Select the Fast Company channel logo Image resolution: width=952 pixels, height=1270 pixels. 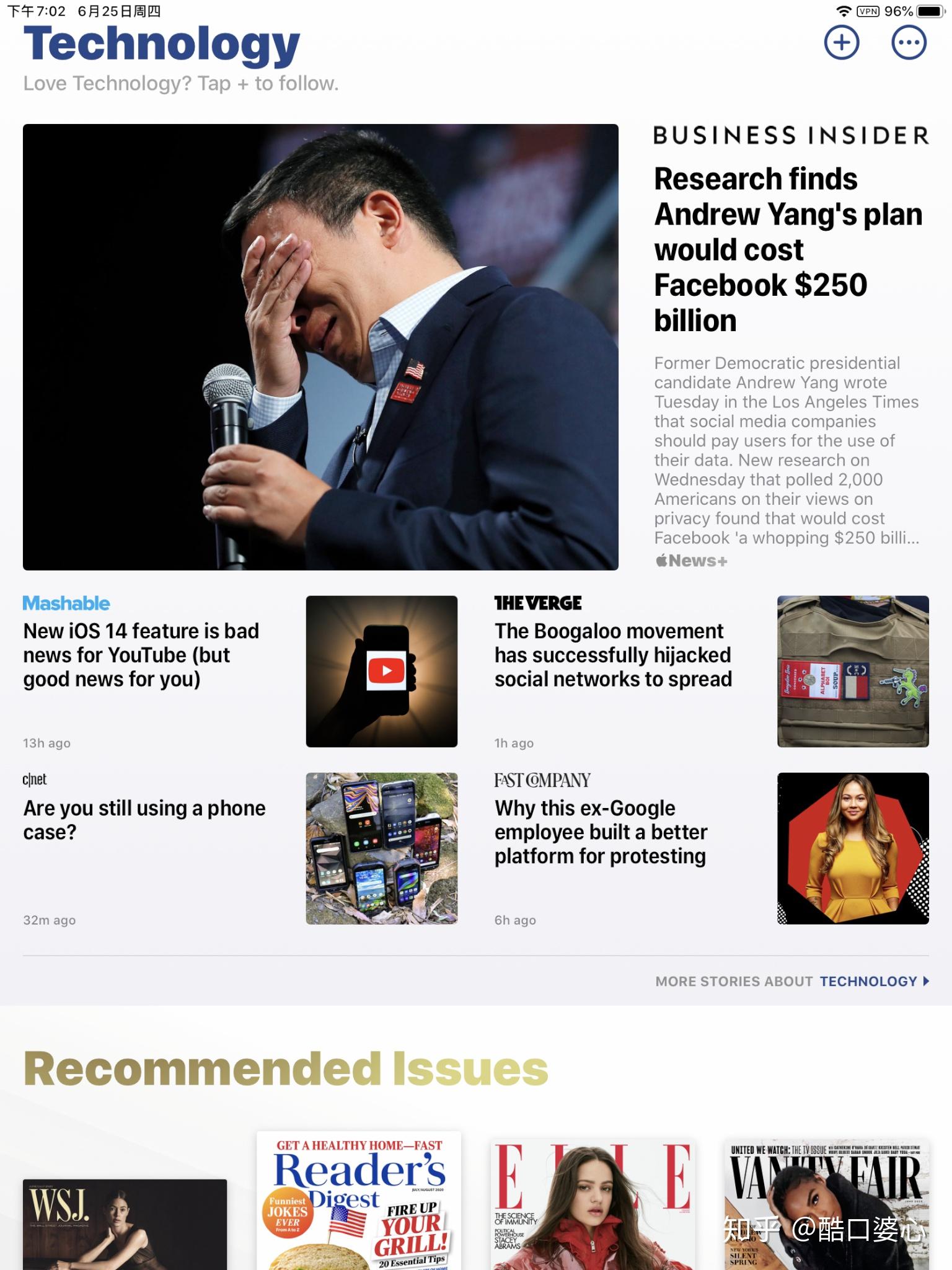(x=542, y=779)
